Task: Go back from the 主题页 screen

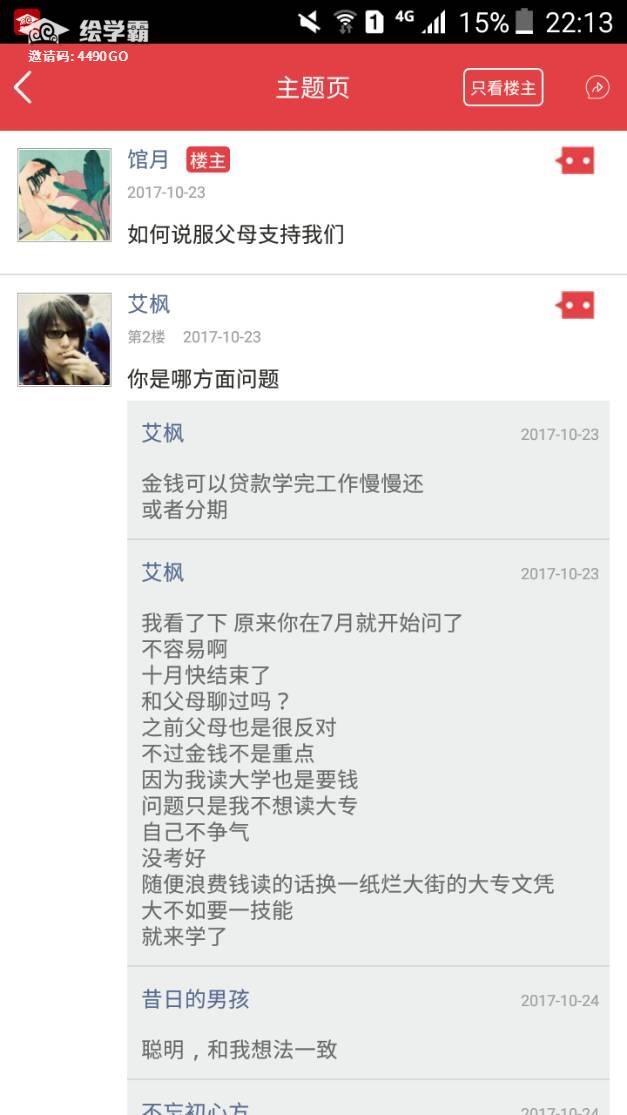Action: pyautogui.click(x=23, y=88)
